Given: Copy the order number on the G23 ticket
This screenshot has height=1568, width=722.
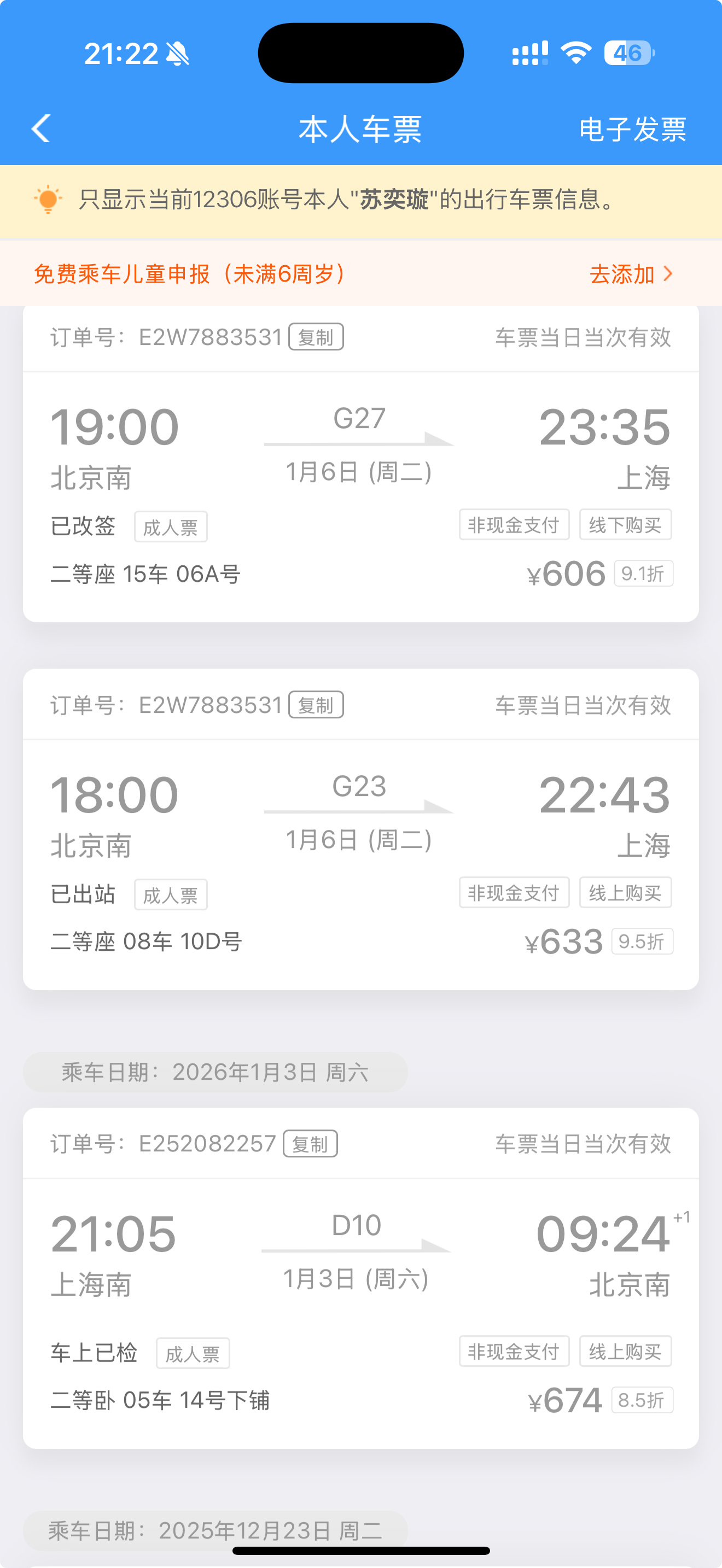Looking at the screenshot, I should pos(316,705).
